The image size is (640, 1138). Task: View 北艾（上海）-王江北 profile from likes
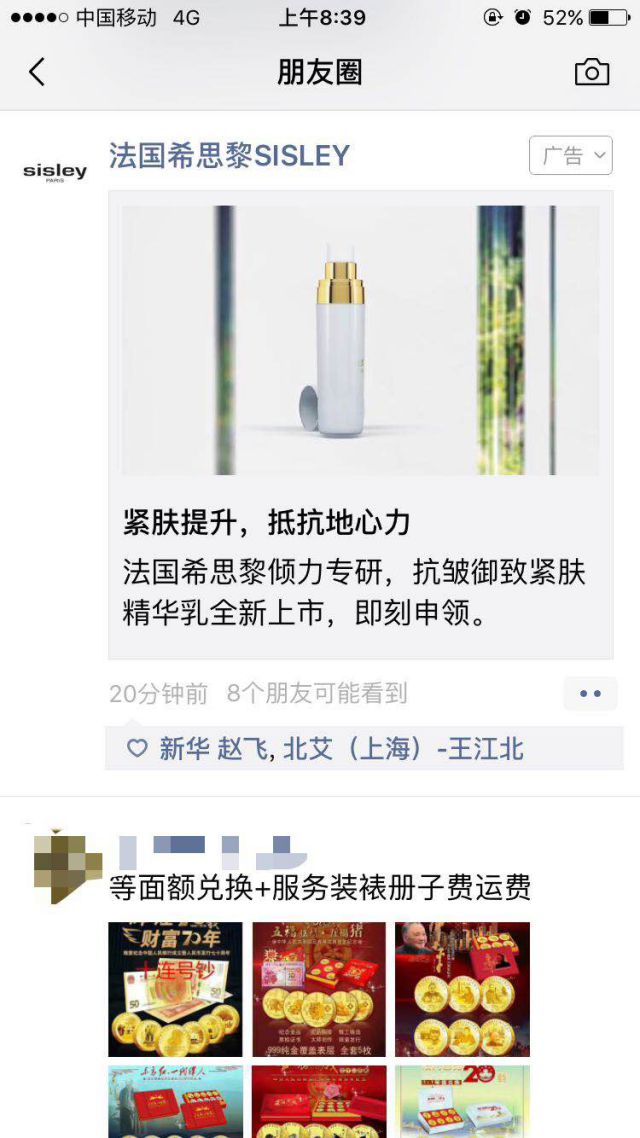click(x=404, y=749)
